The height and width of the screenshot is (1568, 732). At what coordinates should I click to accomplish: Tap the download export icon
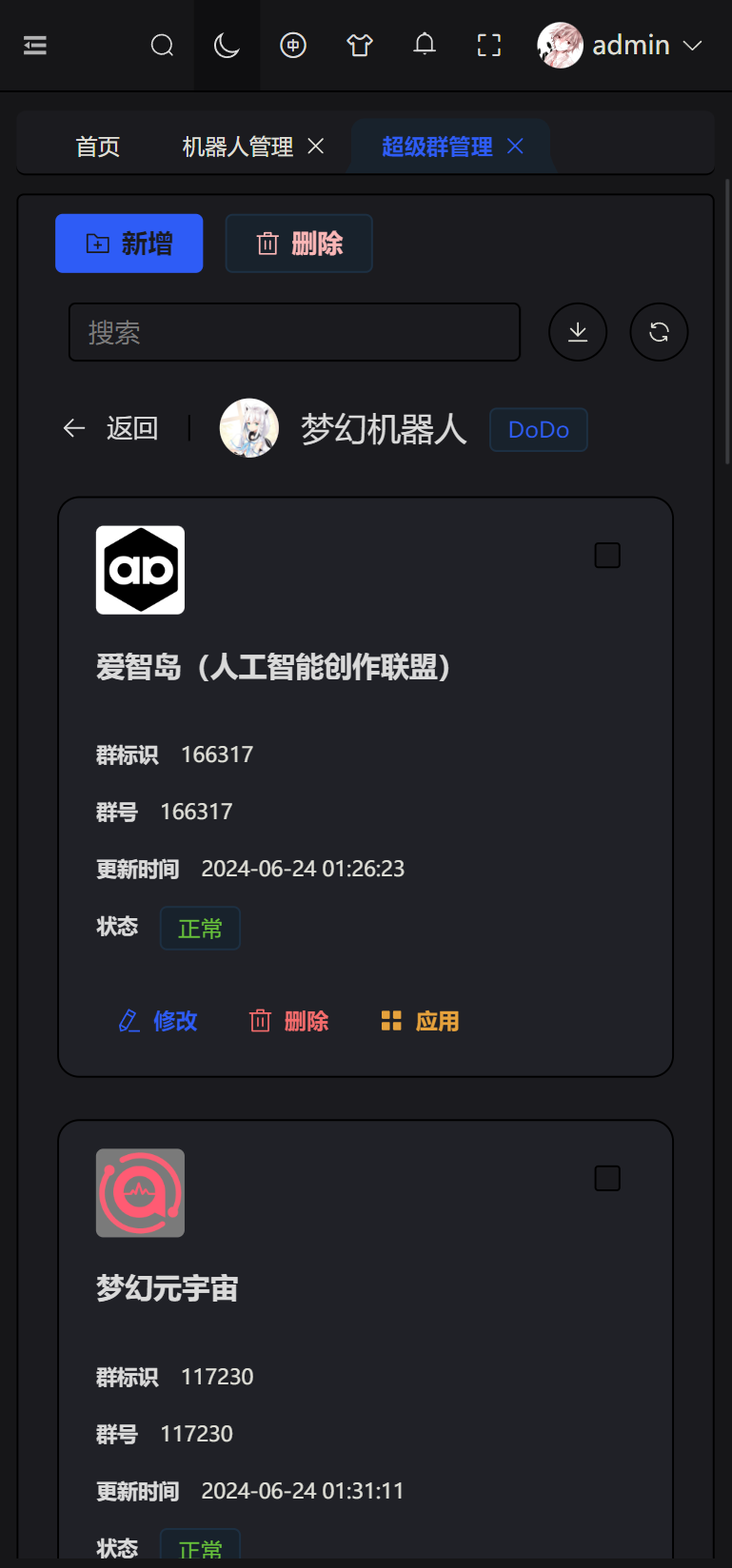(x=578, y=332)
